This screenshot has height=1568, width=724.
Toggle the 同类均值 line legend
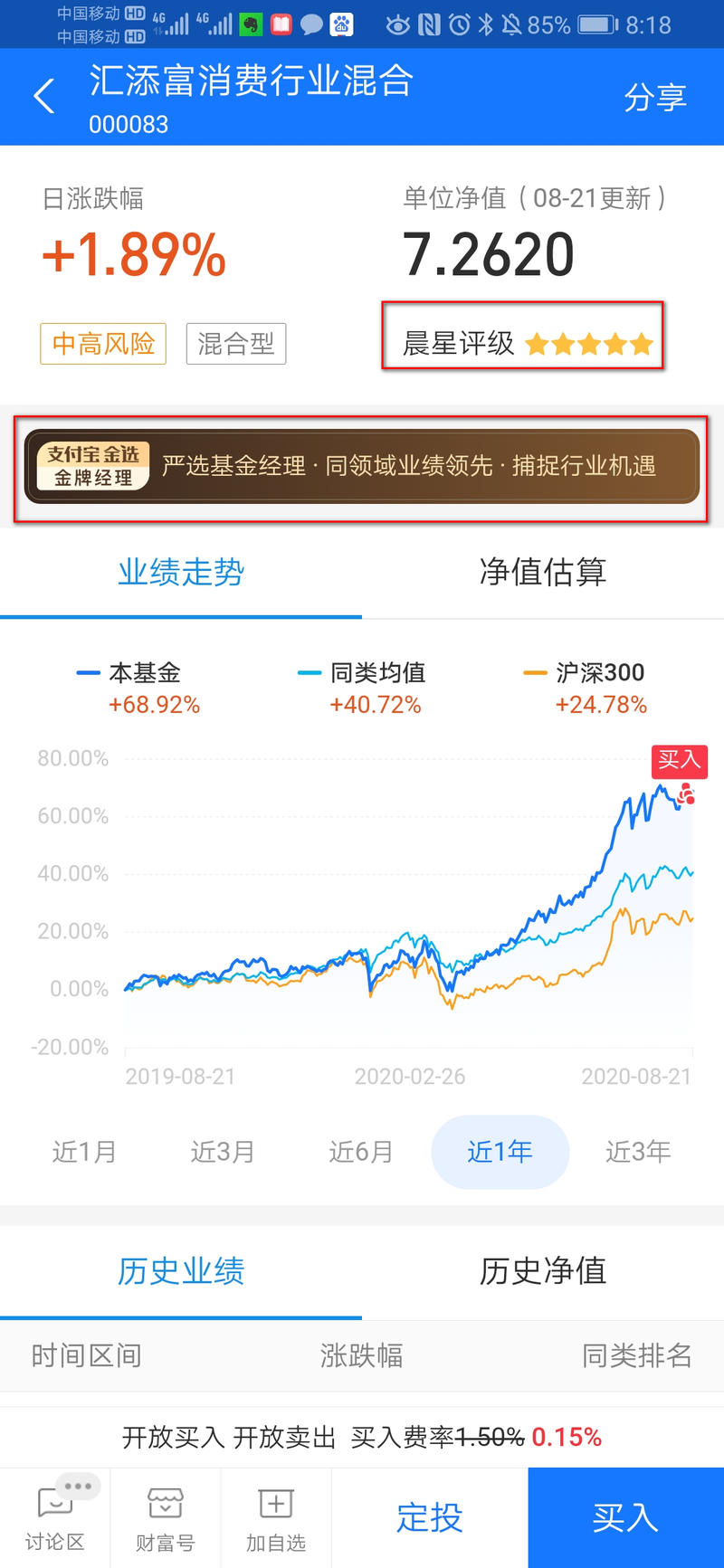[x=376, y=673]
